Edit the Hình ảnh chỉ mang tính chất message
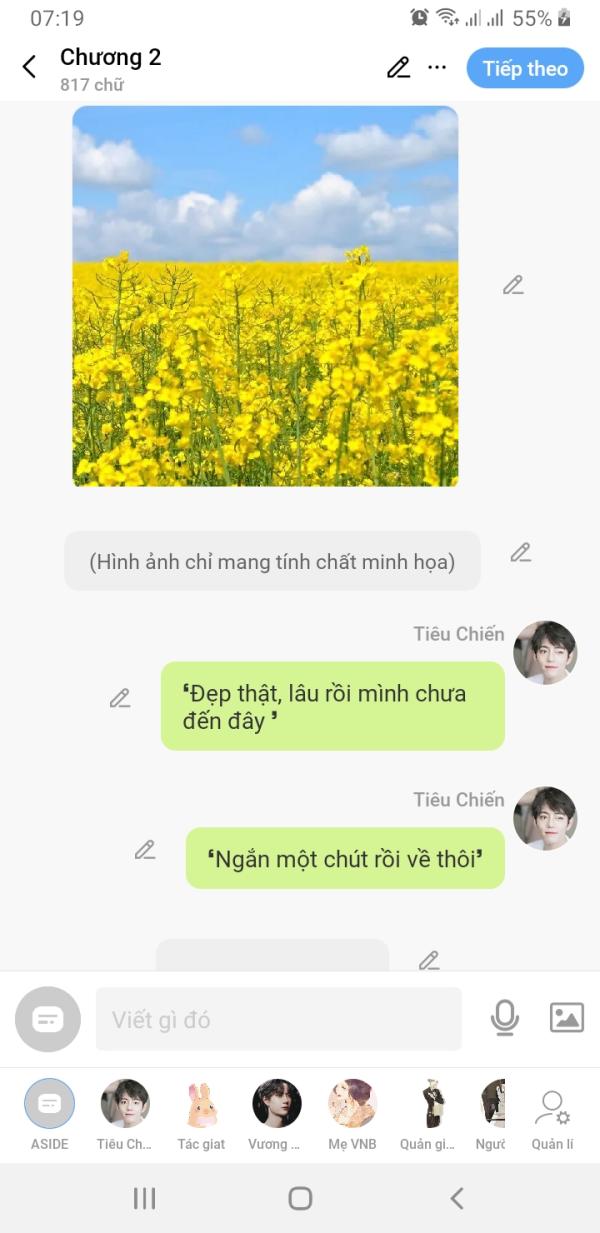Screen dimensions: 600x1233 [x=520, y=552]
